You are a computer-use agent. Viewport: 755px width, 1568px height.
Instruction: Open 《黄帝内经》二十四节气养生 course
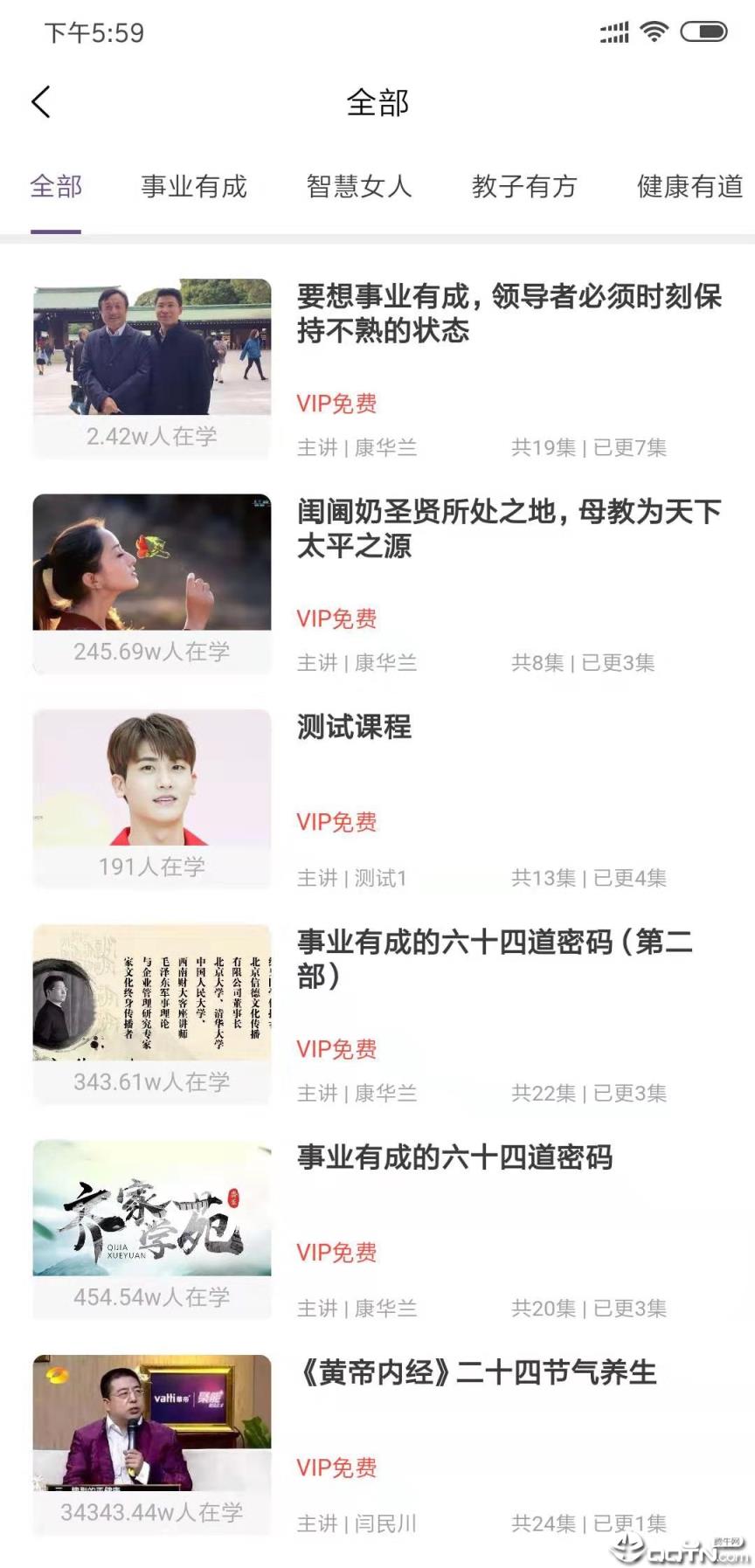475,1371
